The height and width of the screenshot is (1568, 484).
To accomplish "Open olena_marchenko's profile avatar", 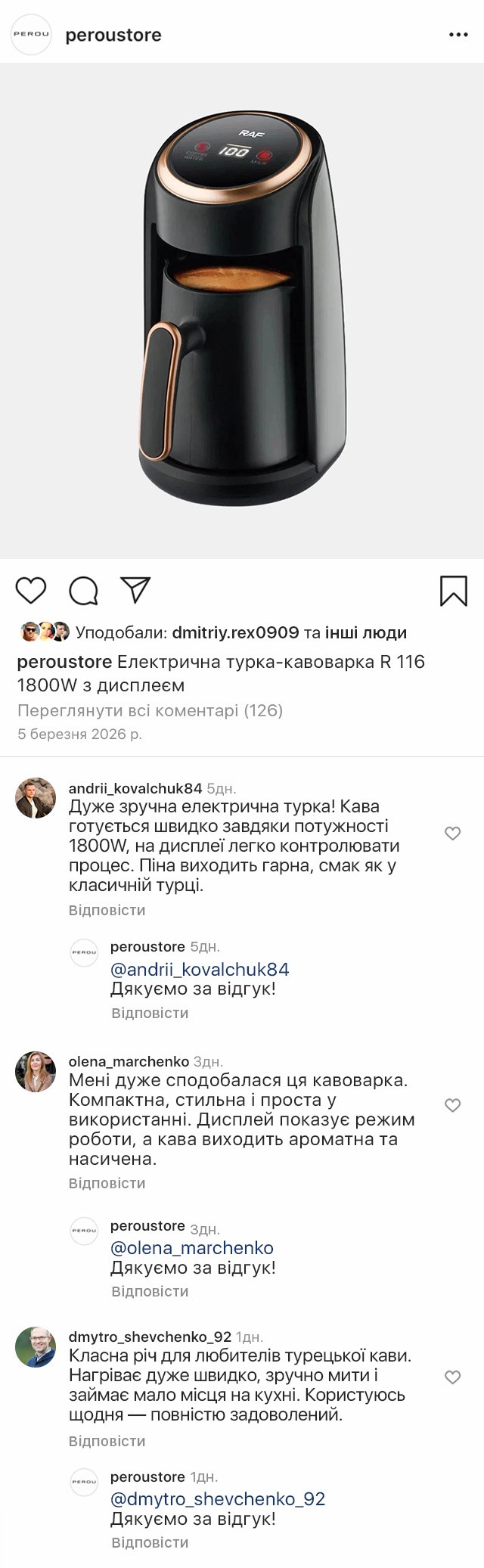I will [x=36, y=1071].
